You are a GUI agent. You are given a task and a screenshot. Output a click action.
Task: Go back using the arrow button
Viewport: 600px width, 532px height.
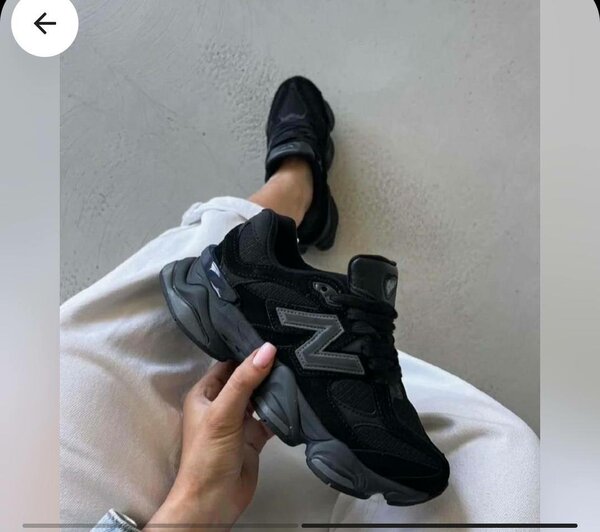44,24
